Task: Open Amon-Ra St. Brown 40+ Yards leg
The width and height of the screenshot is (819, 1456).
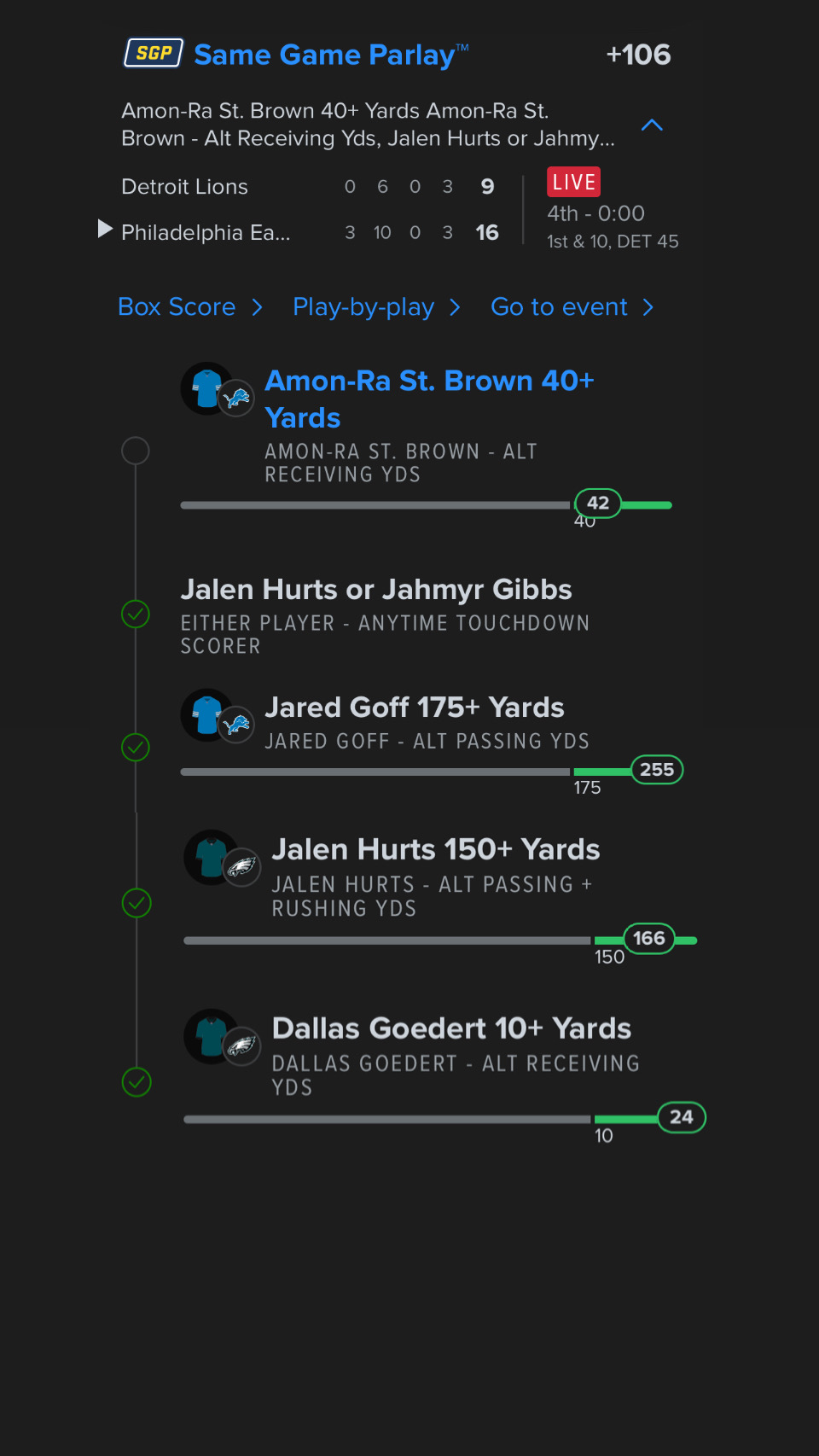Action: point(428,399)
